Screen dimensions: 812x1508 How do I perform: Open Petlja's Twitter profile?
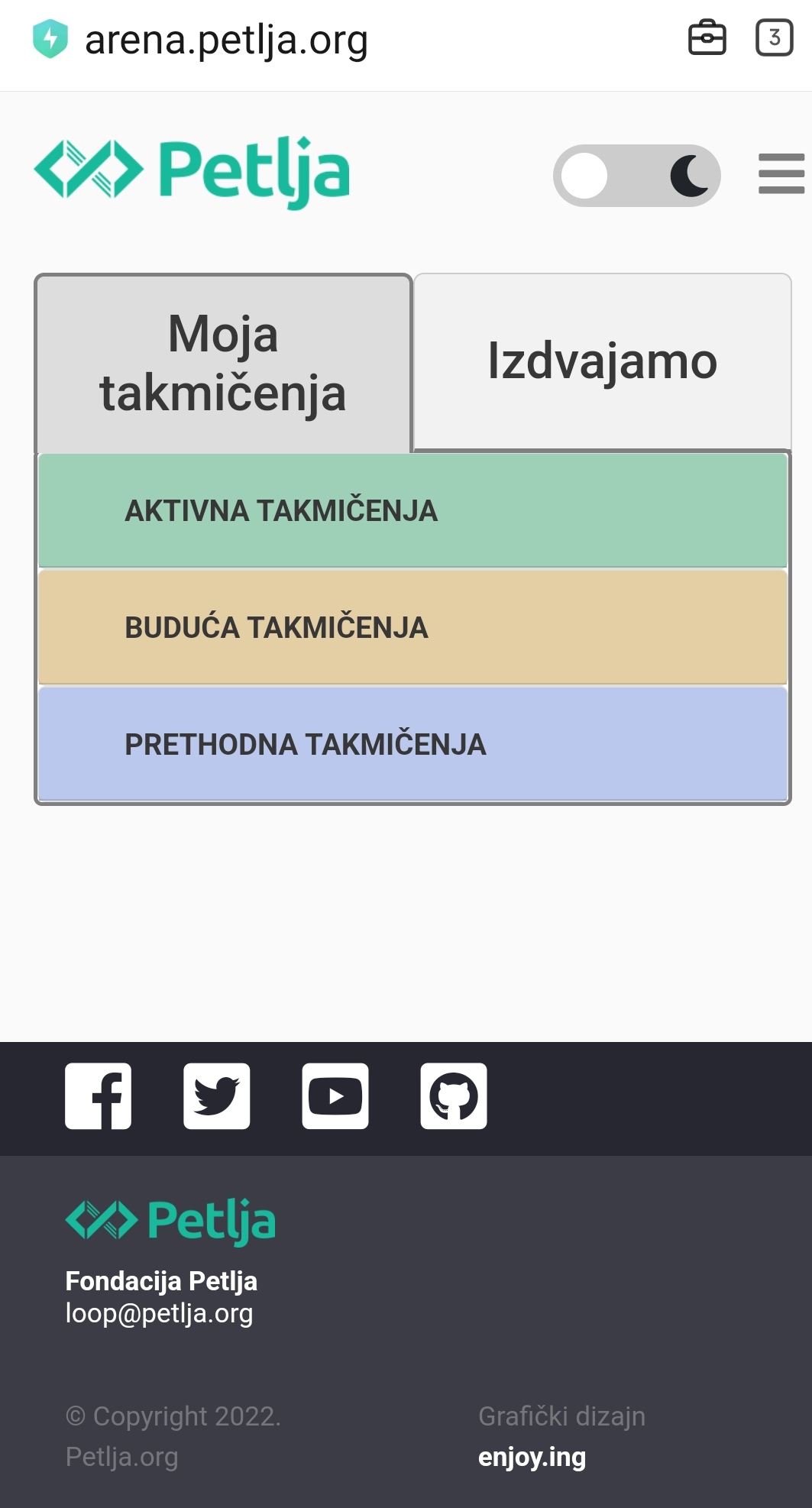coord(217,1096)
